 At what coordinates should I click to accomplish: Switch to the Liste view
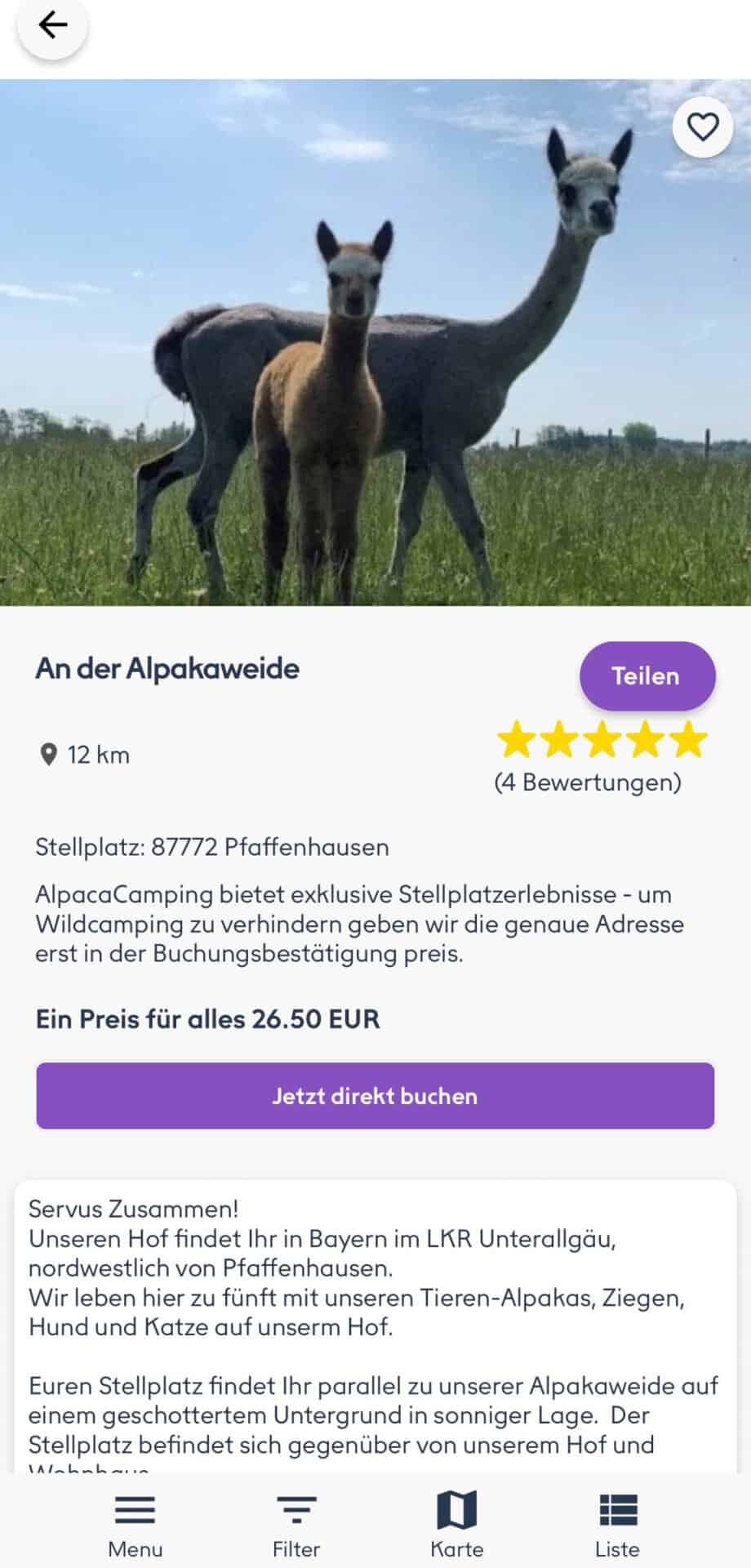click(617, 1524)
